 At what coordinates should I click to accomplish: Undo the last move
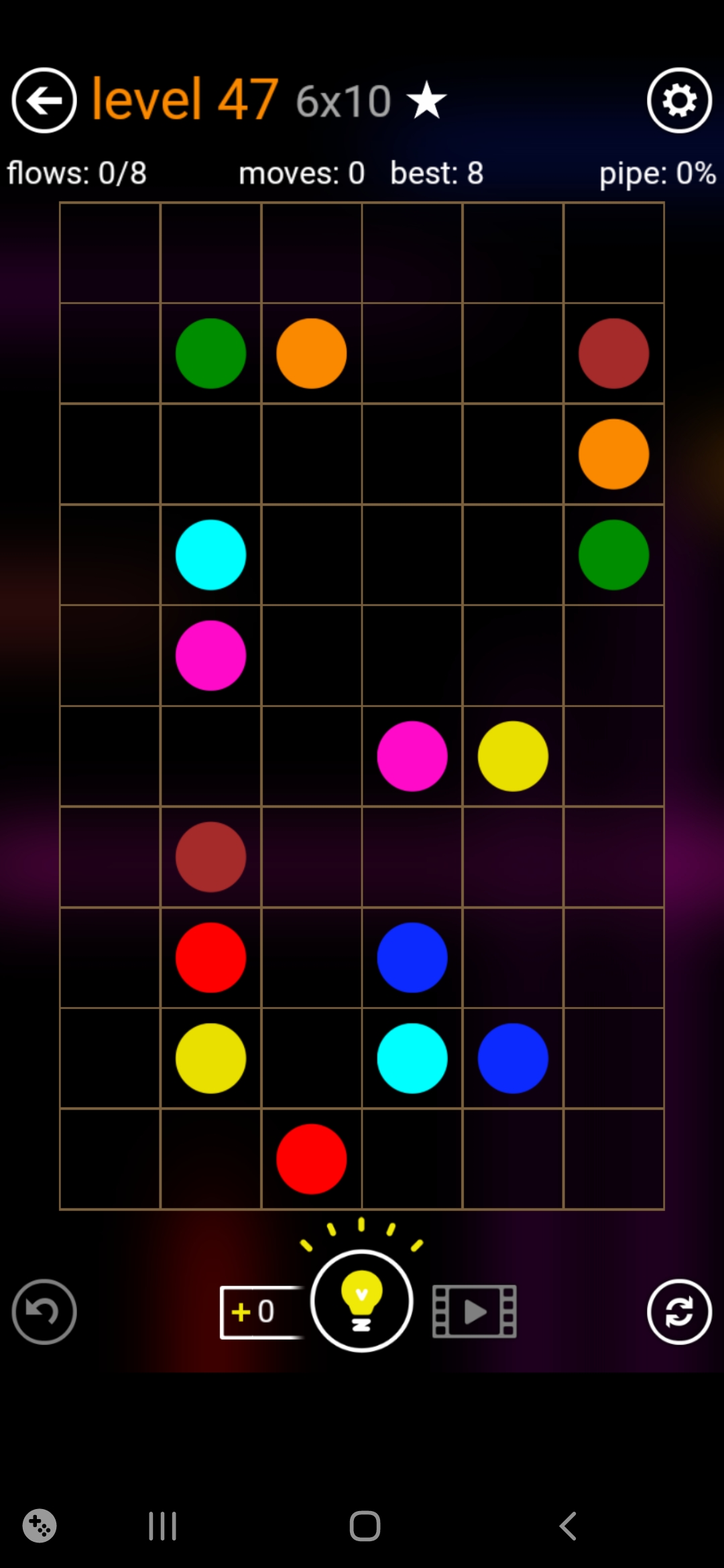pyautogui.click(x=44, y=1311)
